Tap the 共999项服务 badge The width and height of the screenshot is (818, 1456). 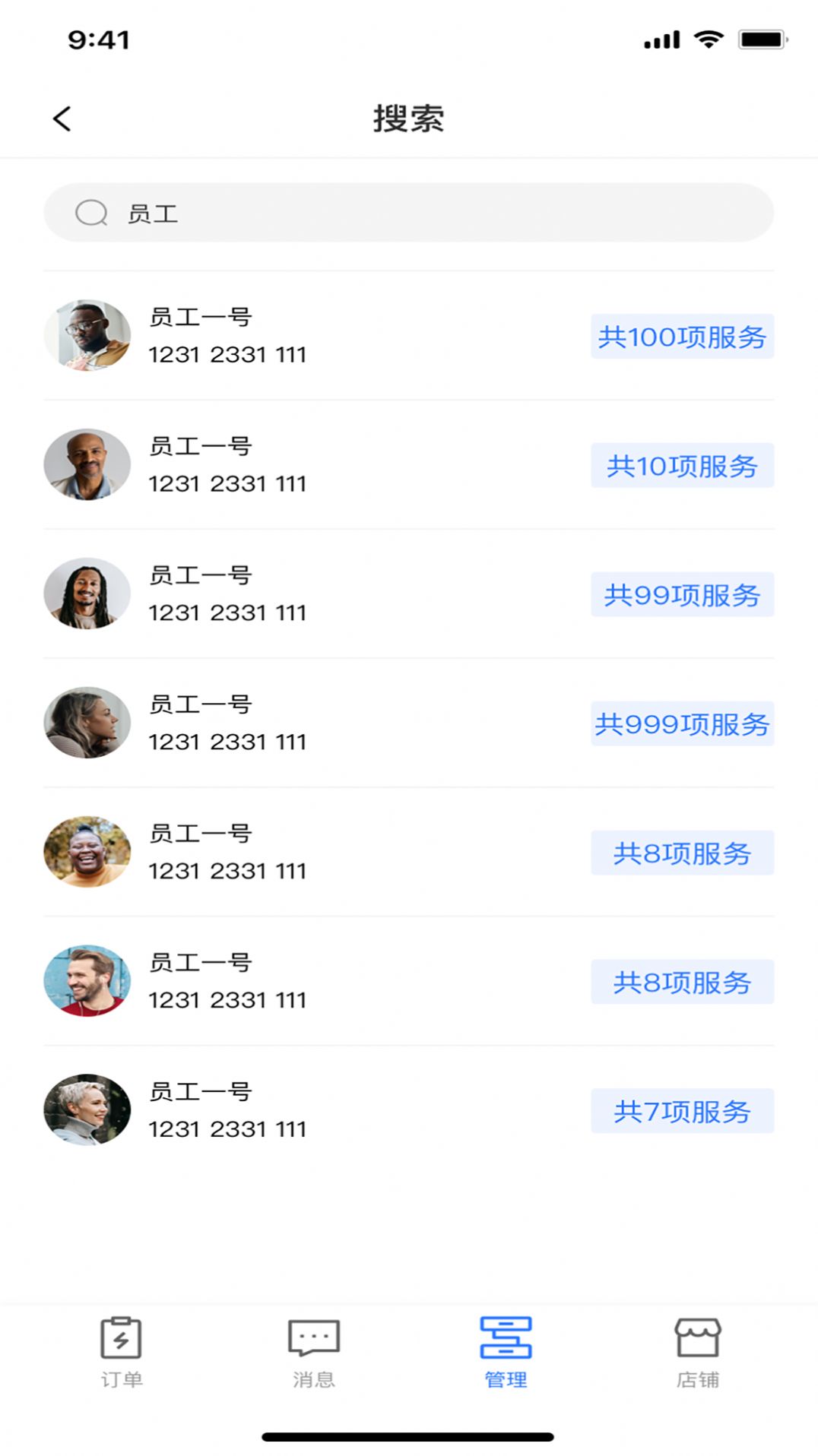(682, 724)
